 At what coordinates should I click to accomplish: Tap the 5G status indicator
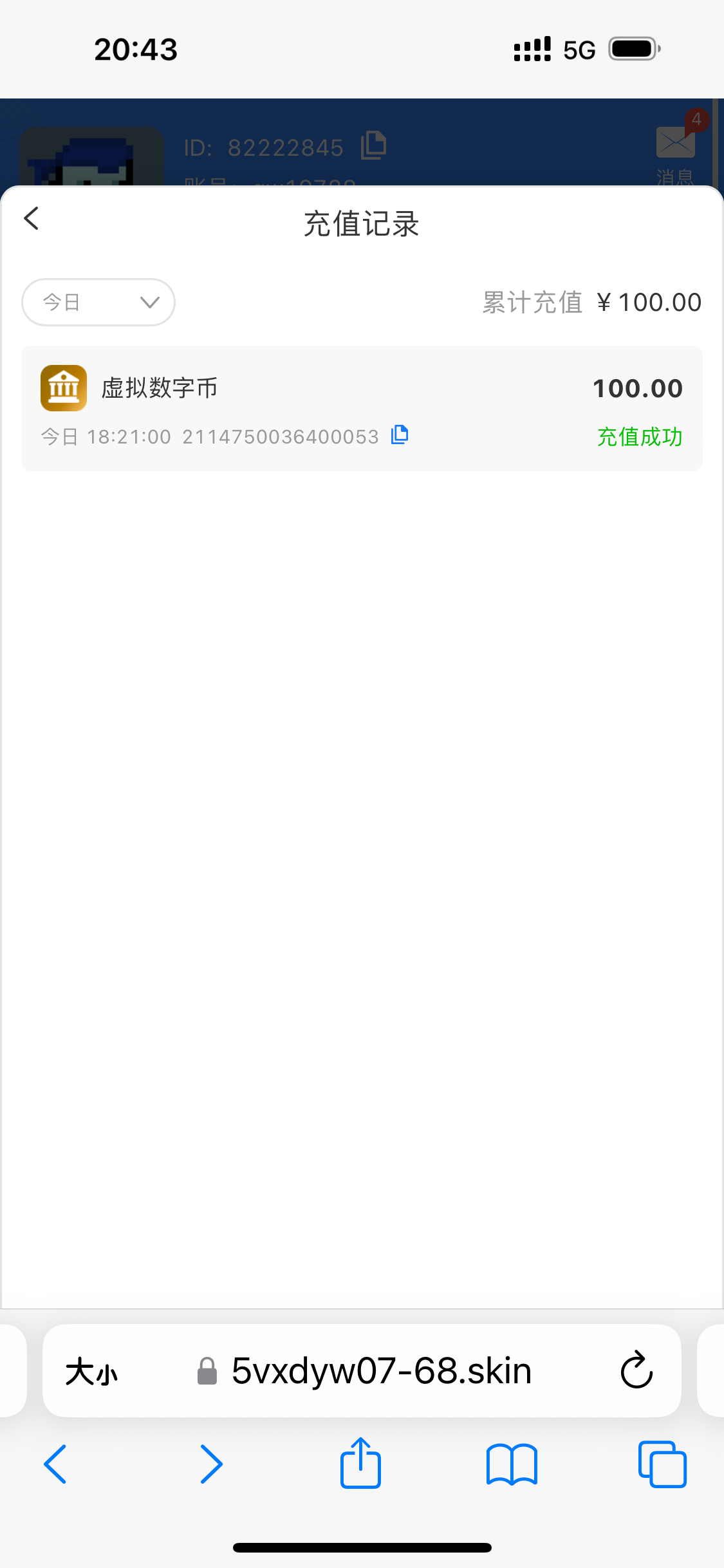click(x=578, y=48)
